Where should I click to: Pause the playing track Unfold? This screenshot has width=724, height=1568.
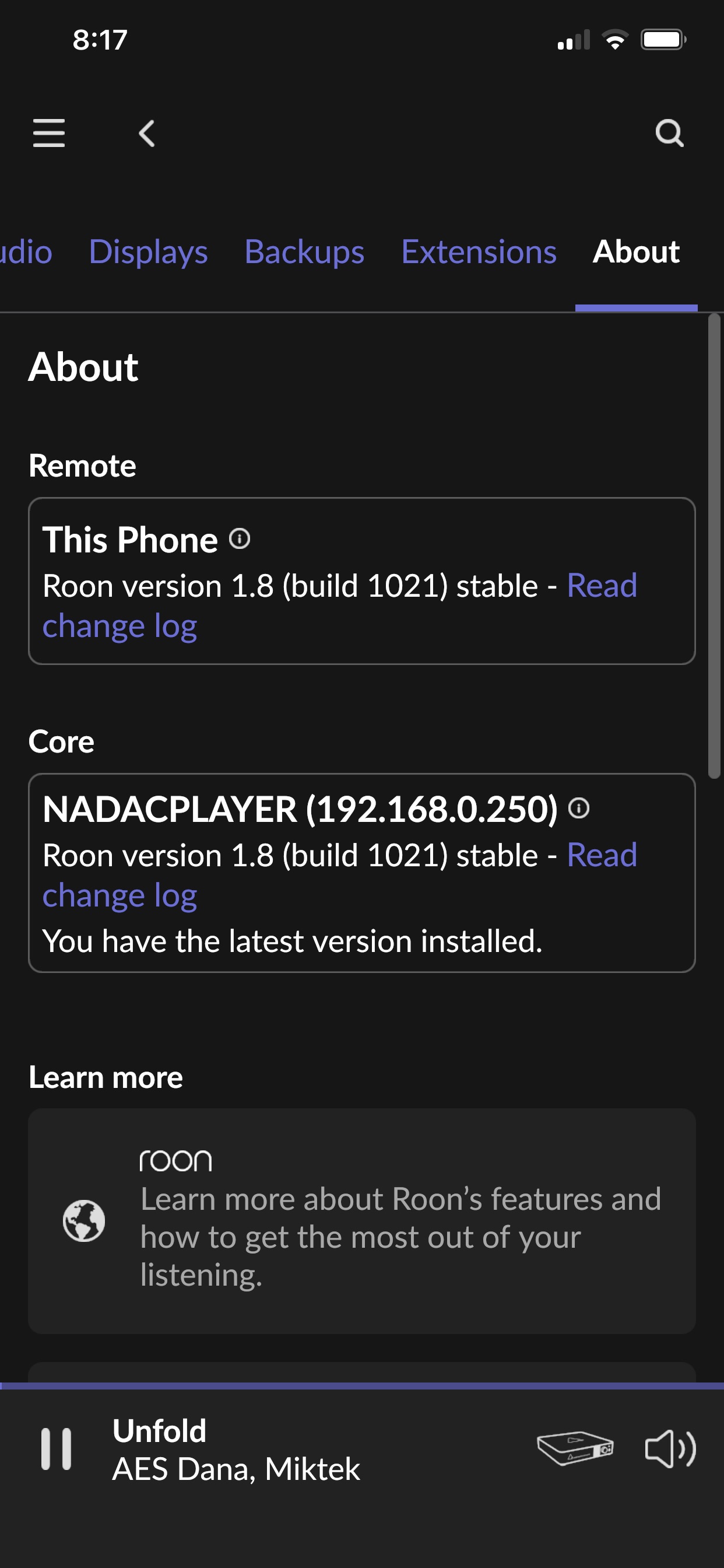[56, 1450]
